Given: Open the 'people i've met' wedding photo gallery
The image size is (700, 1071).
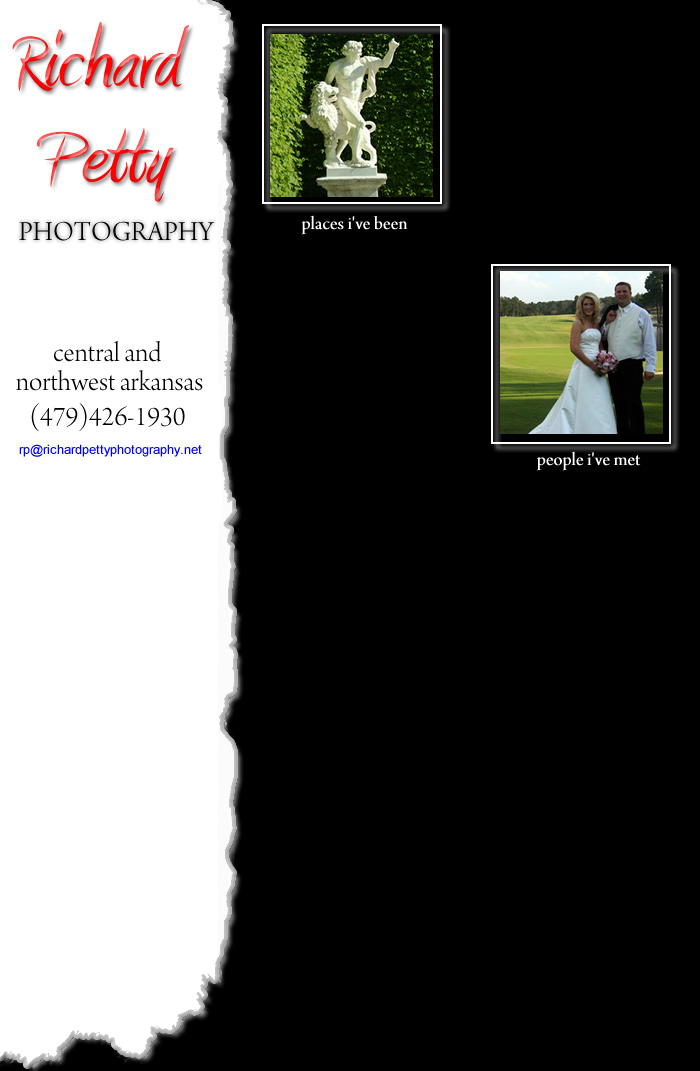Looking at the screenshot, I should coord(581,354).
